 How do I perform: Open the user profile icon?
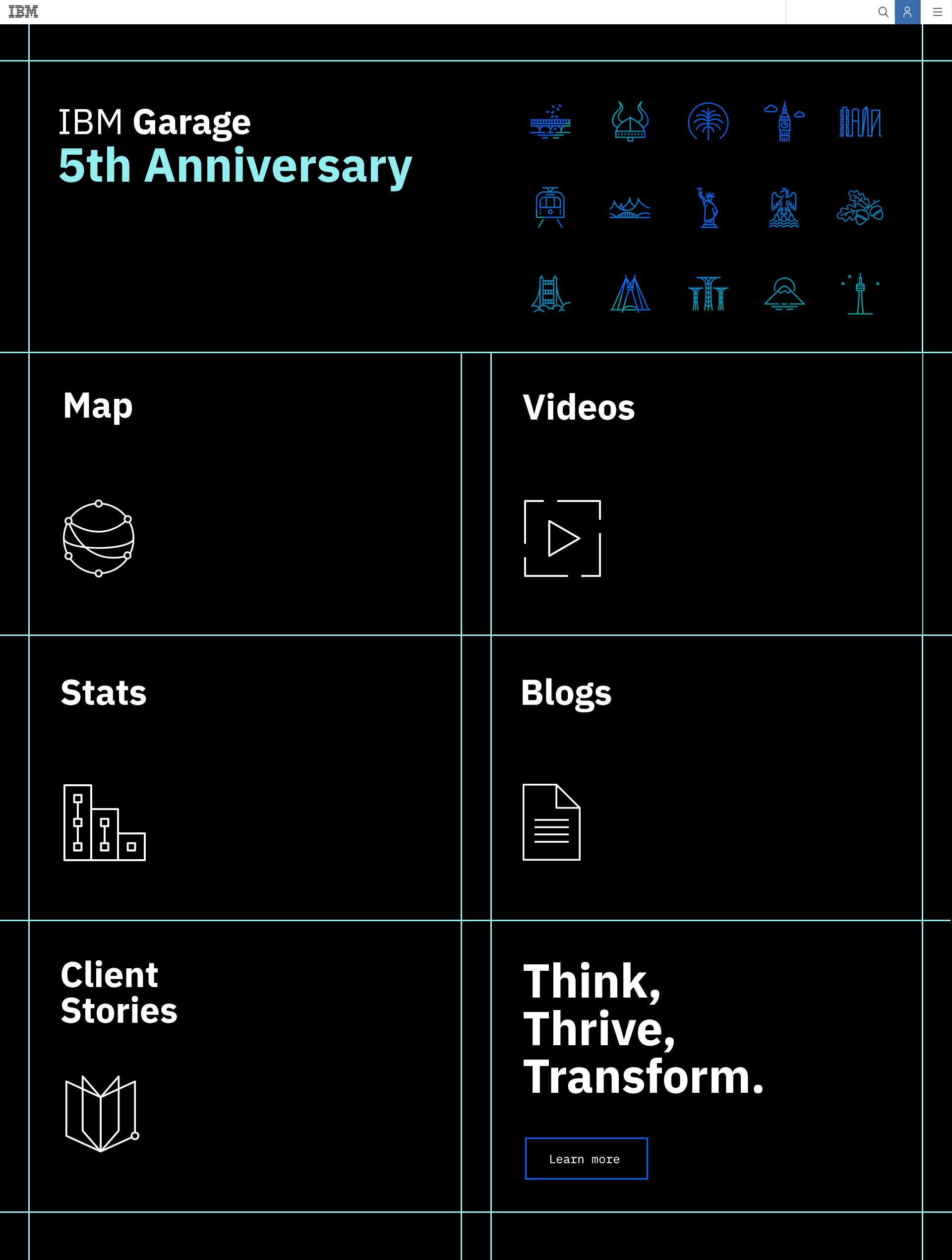point(907,12)
